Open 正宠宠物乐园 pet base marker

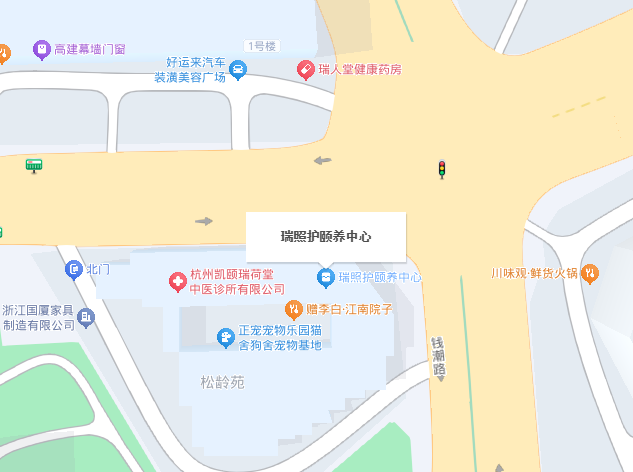coord(226,337)
